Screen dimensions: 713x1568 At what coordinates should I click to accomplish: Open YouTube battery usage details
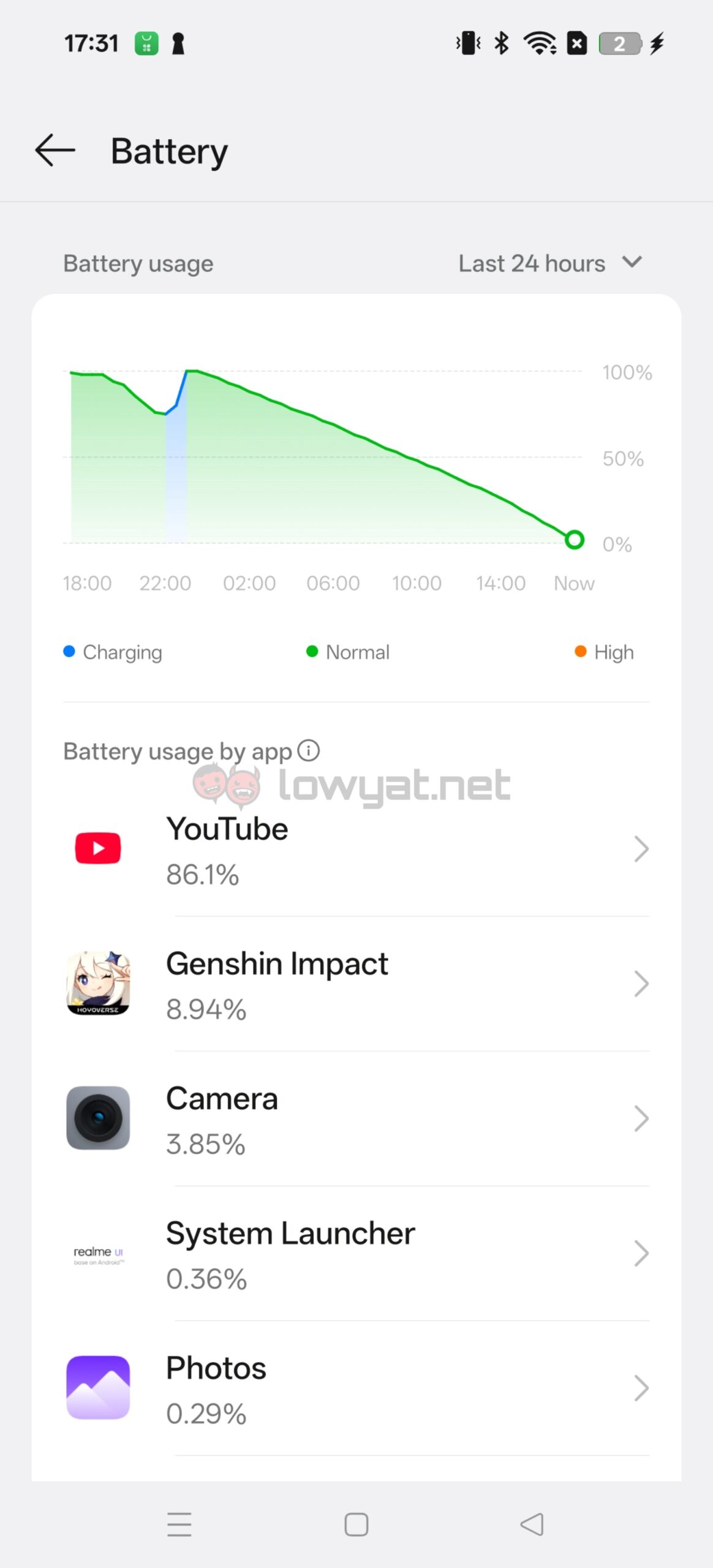point(356,850)
